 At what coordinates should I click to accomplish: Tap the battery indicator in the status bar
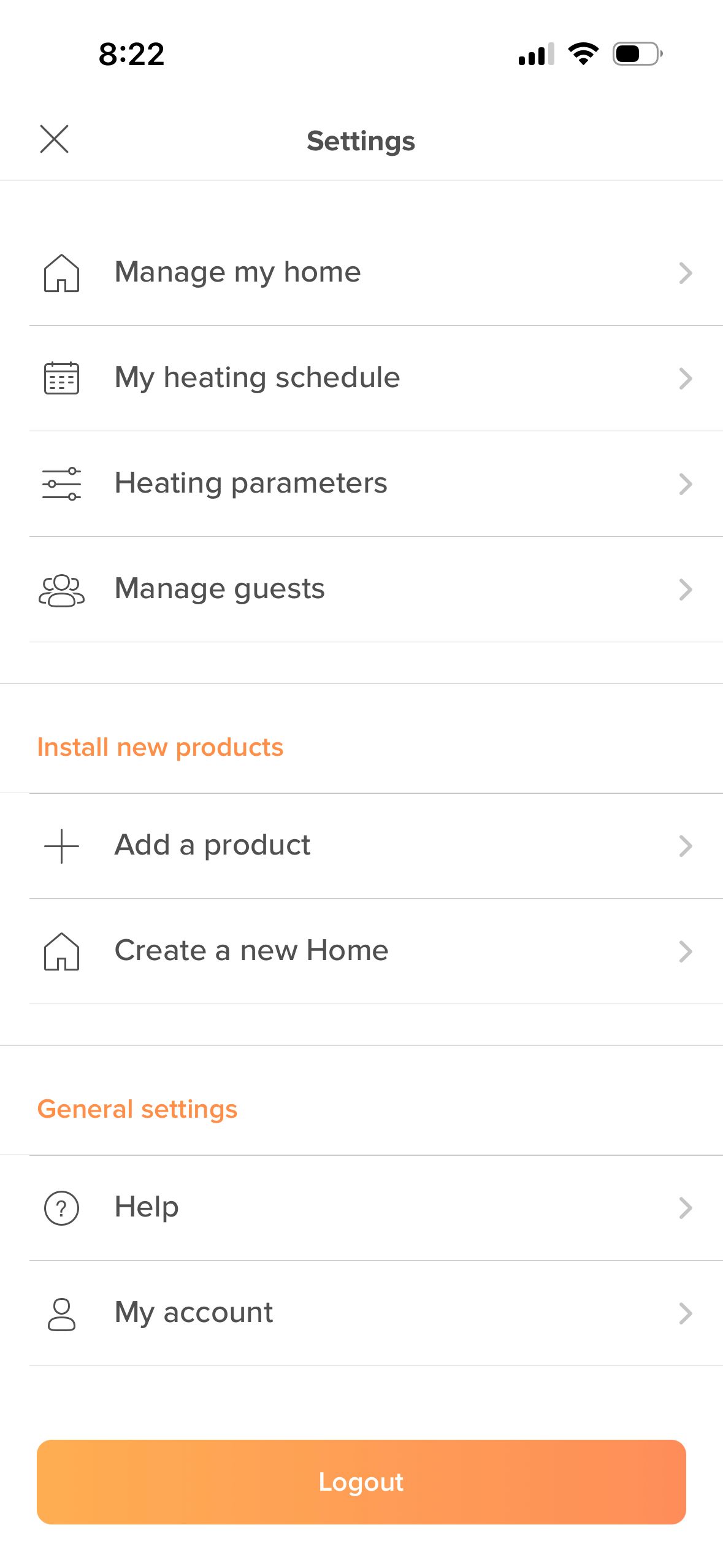coord(636,55)
